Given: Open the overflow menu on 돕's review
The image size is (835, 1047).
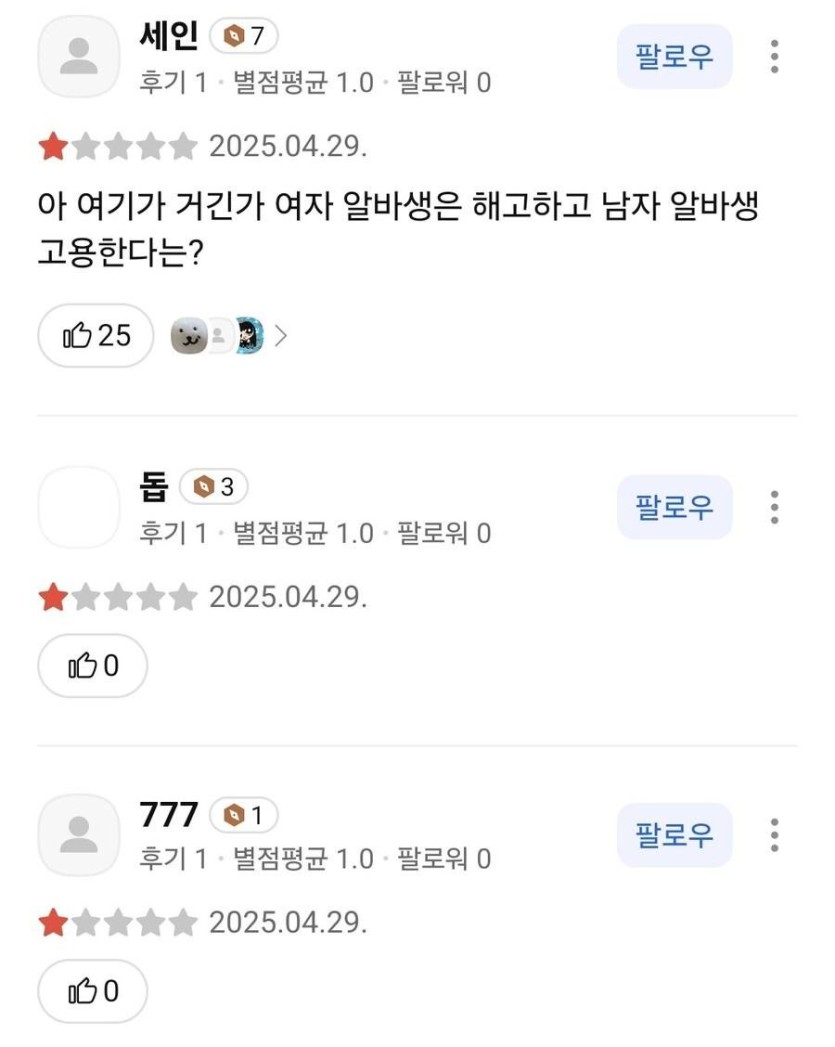Looking at the screenshot, I should click(x=775, y=507).
